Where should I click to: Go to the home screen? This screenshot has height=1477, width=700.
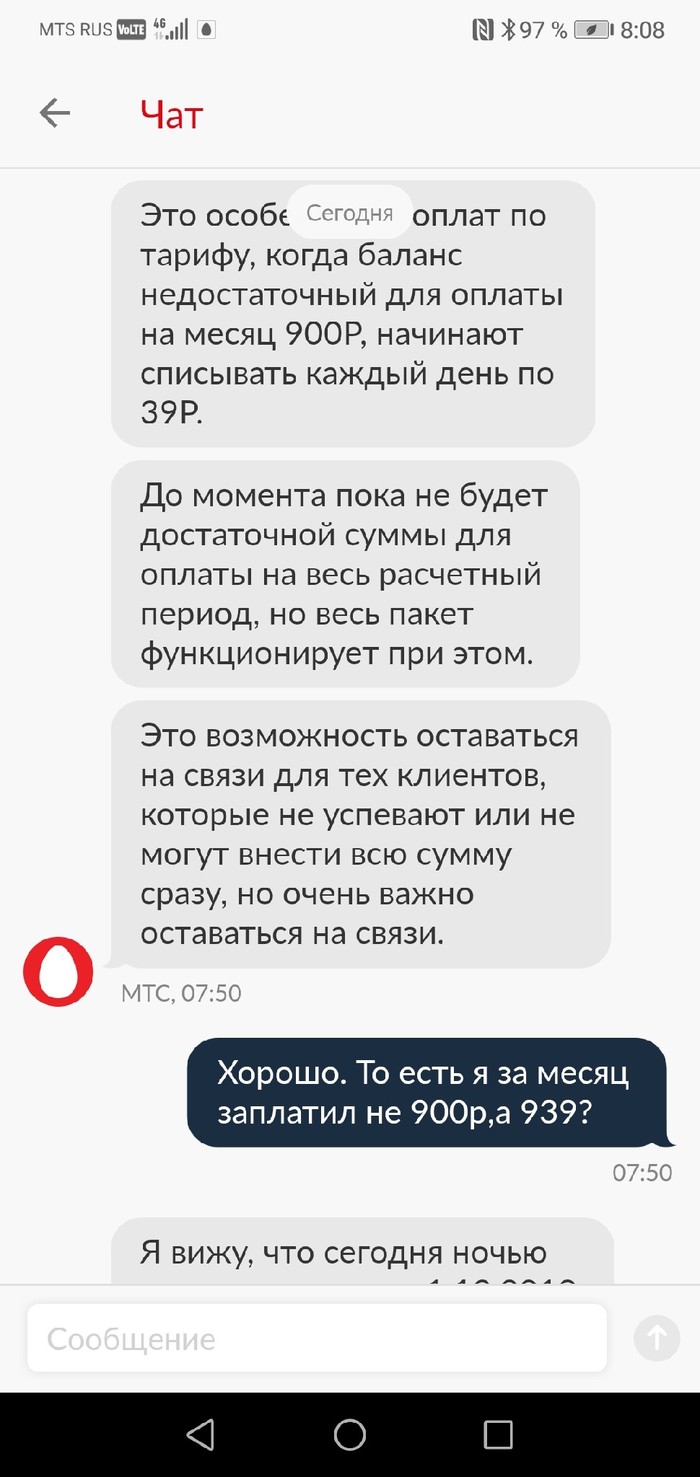click(350, 1434)
